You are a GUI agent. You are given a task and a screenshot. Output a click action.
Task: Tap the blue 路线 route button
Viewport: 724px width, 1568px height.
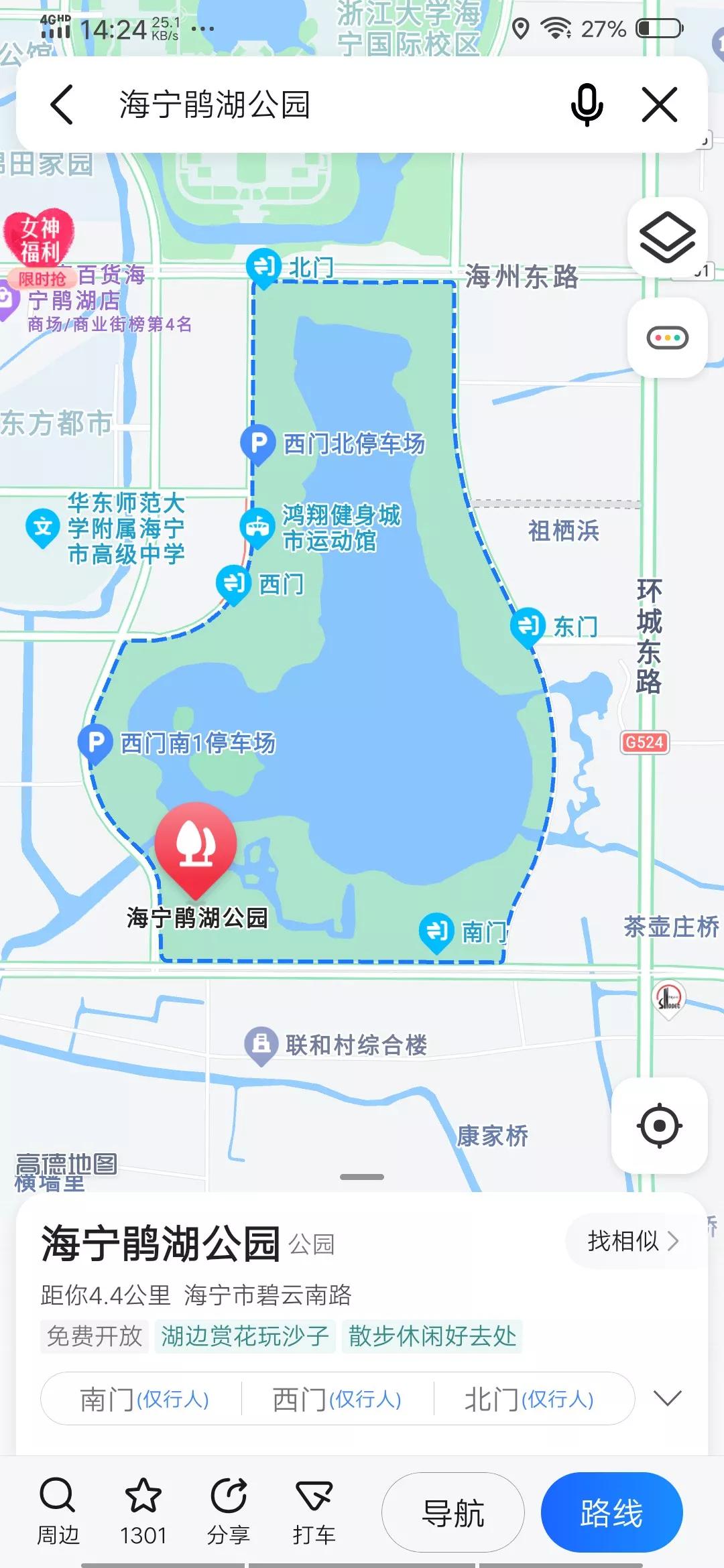click(x=611, y=1514)
